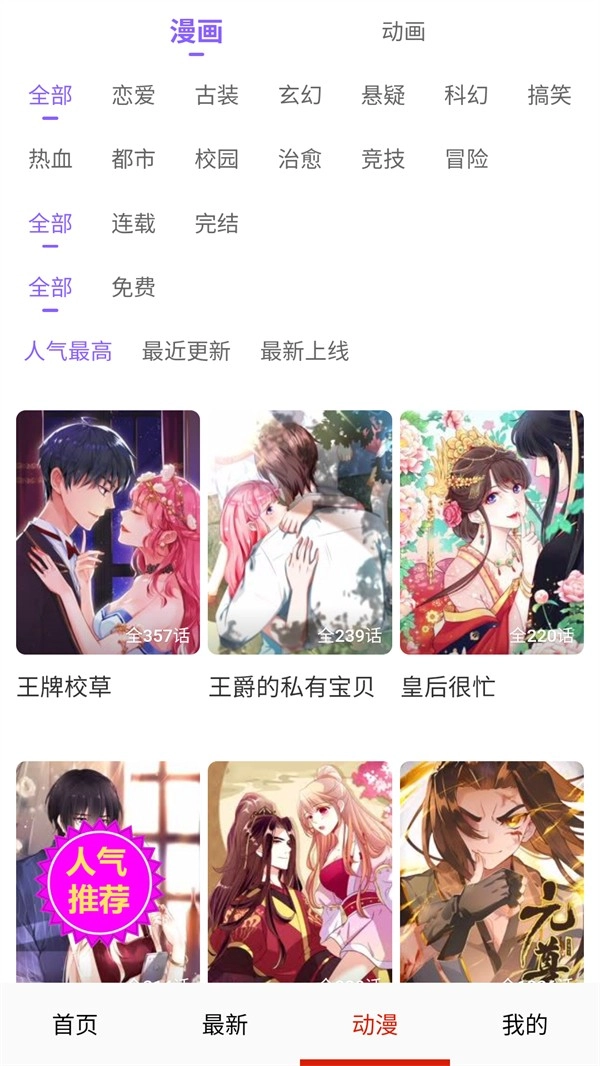Open the comic 皇后很忙
Screen dimensions: 600x1066
coord(492,532)
